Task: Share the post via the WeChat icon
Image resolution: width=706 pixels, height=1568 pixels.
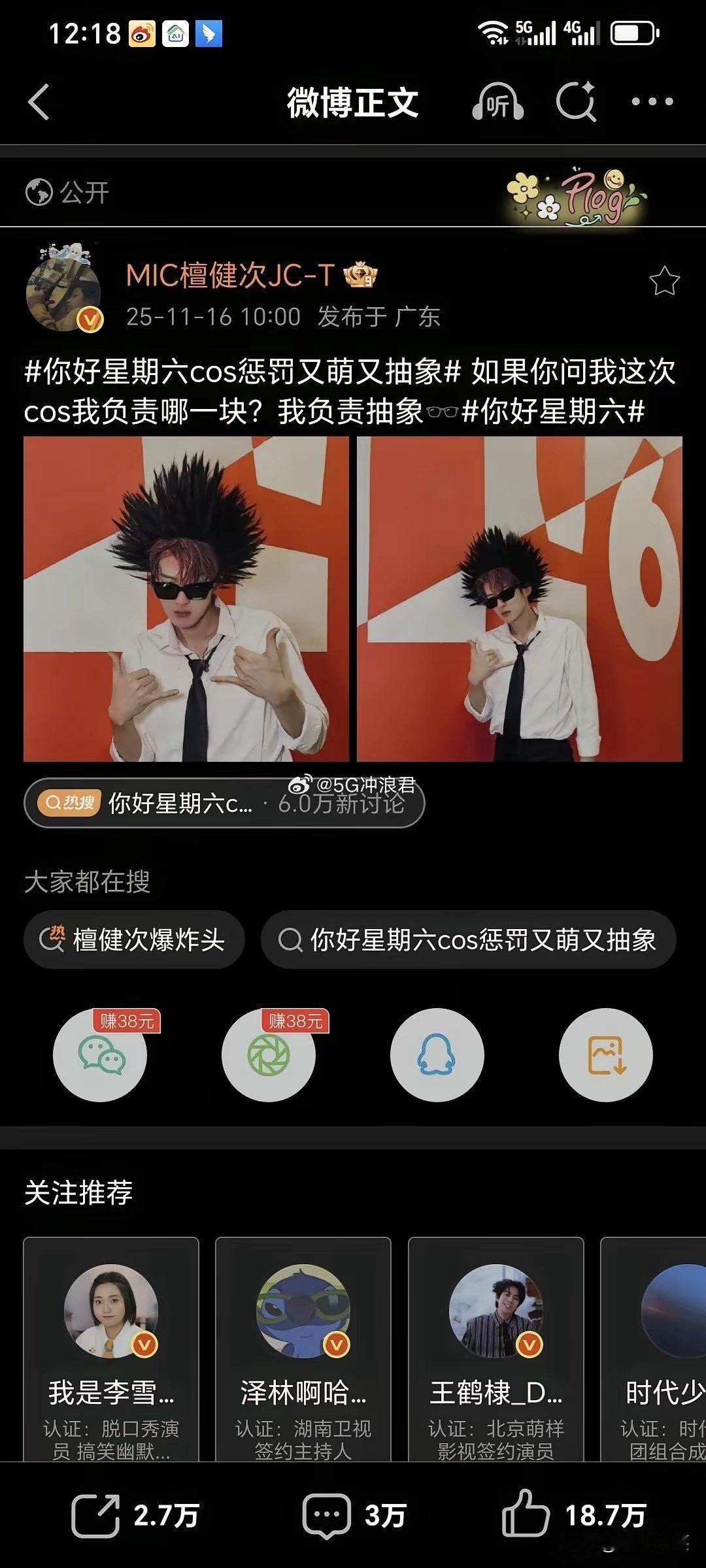Action: point(101,1055)
